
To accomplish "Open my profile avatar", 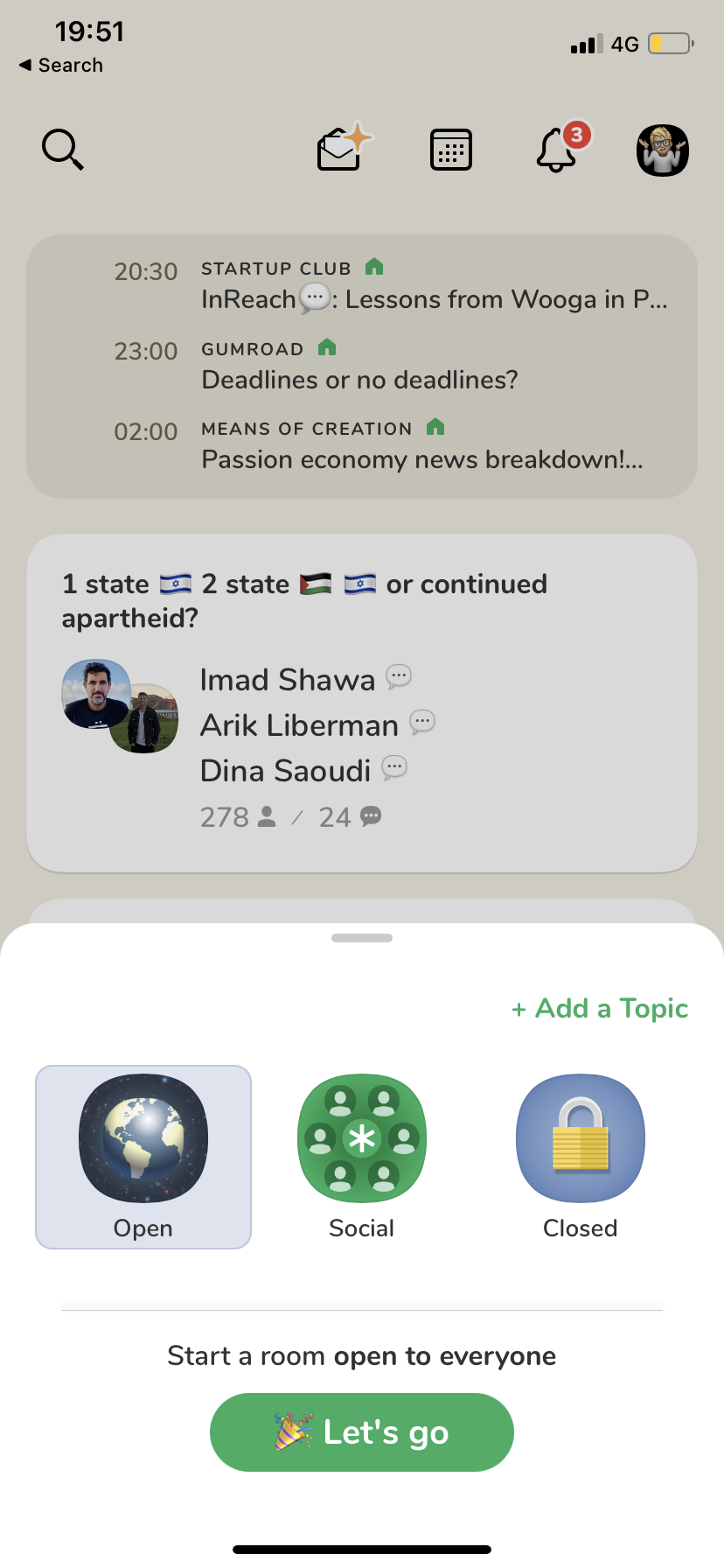I will point(662,150).
